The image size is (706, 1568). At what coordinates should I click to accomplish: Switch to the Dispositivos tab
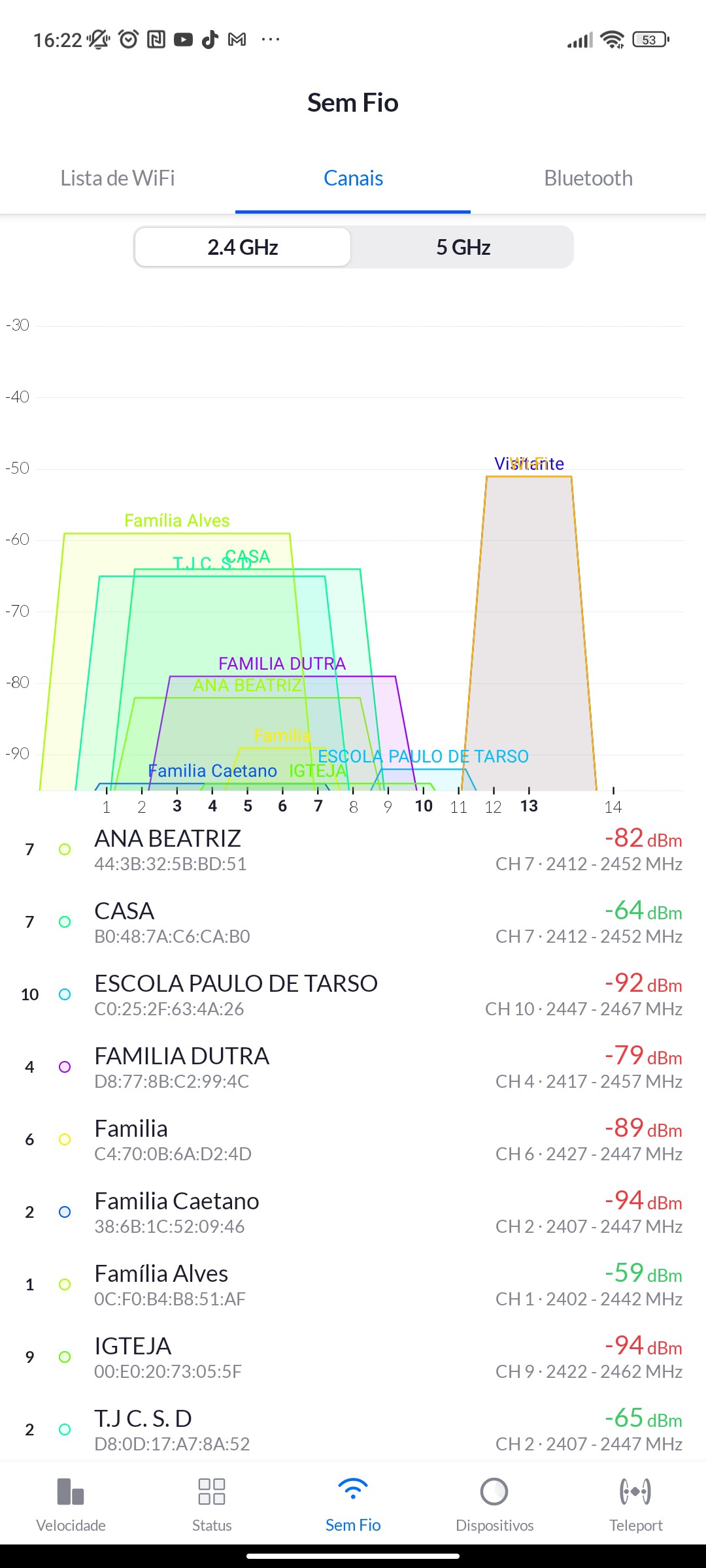[494, 1505]
